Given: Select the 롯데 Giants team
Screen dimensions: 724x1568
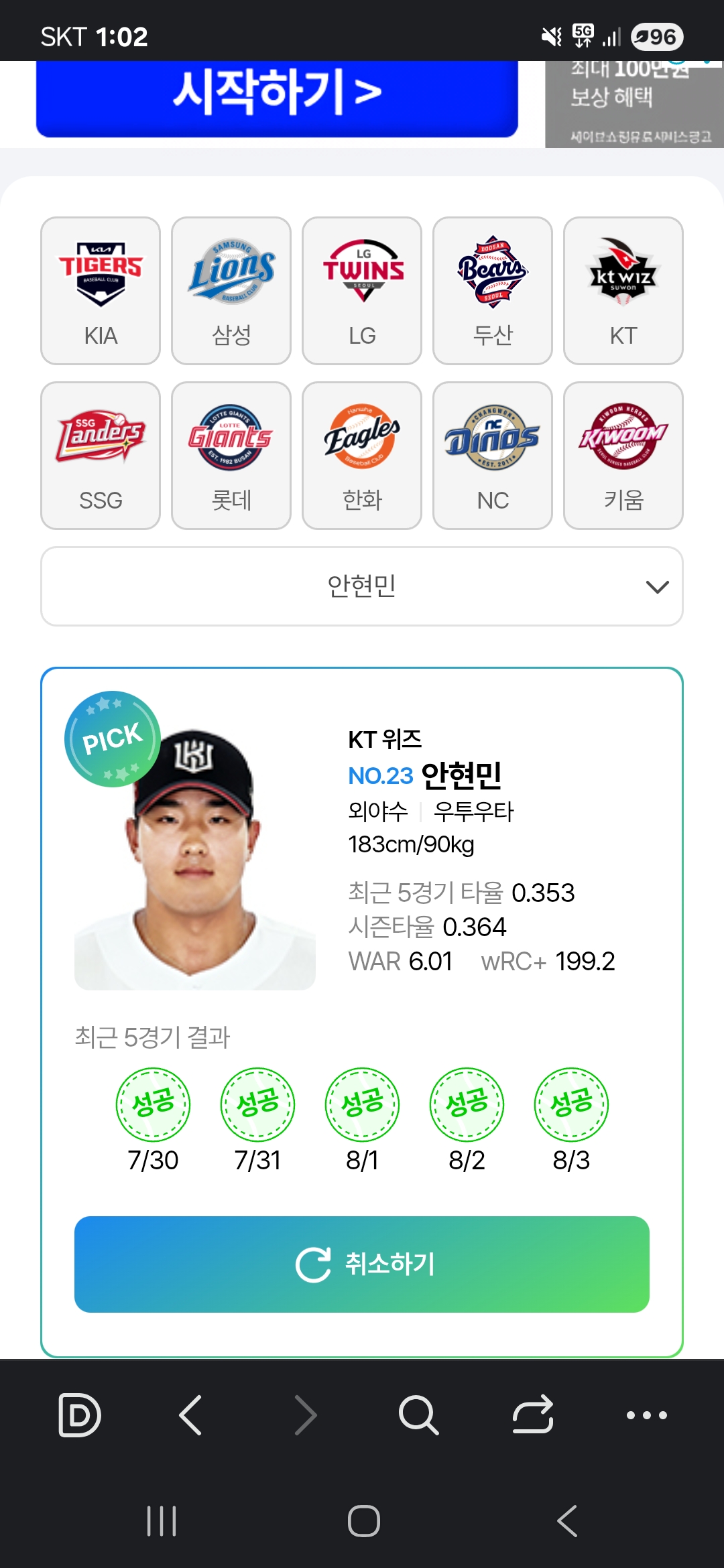Looking at the screenshot, I should [x=231, y=455].
